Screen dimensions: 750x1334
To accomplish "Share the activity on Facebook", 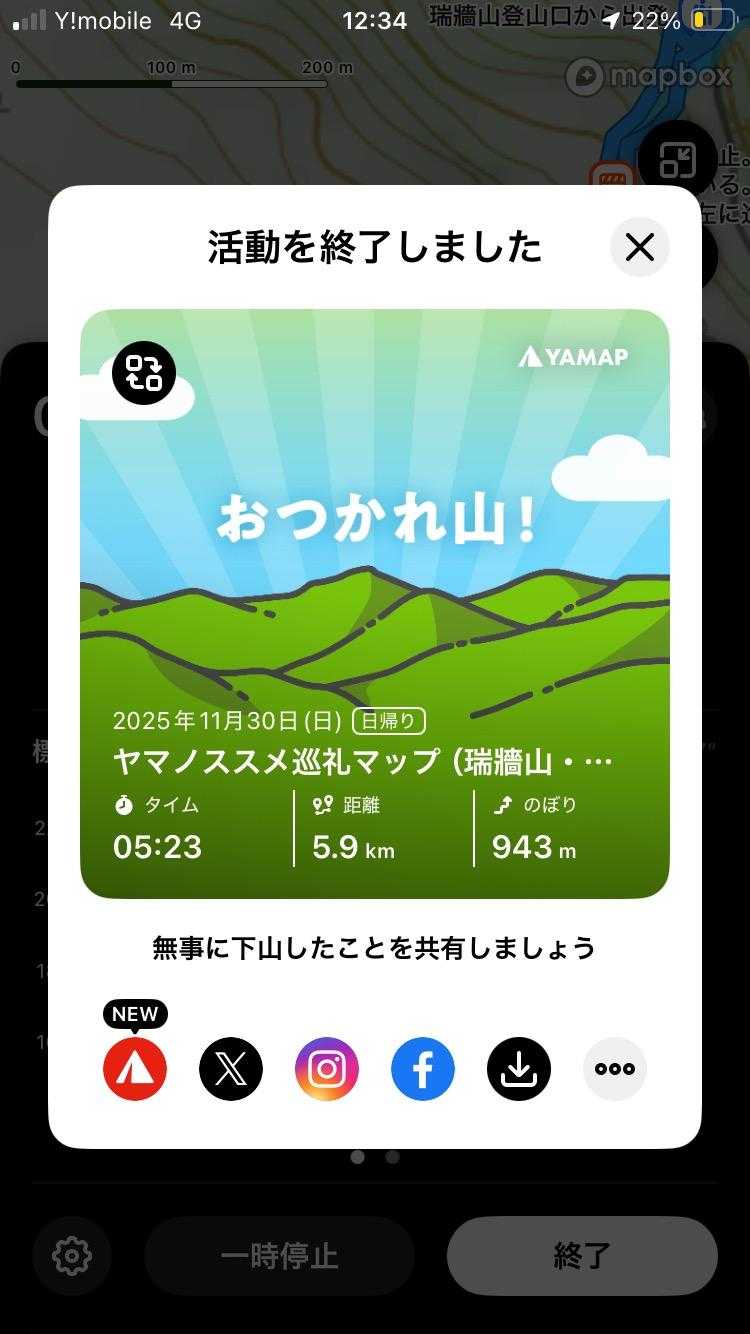I will 423,1069.
